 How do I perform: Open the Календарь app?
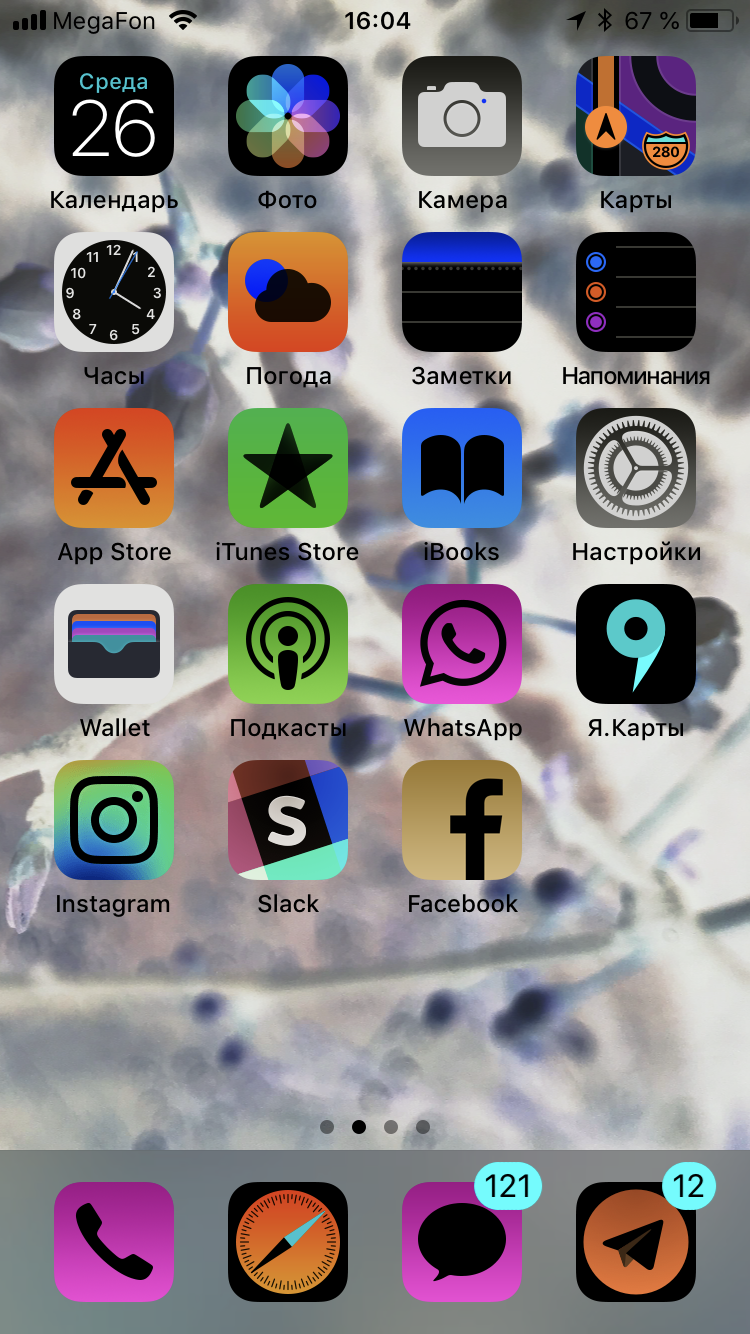114,116
